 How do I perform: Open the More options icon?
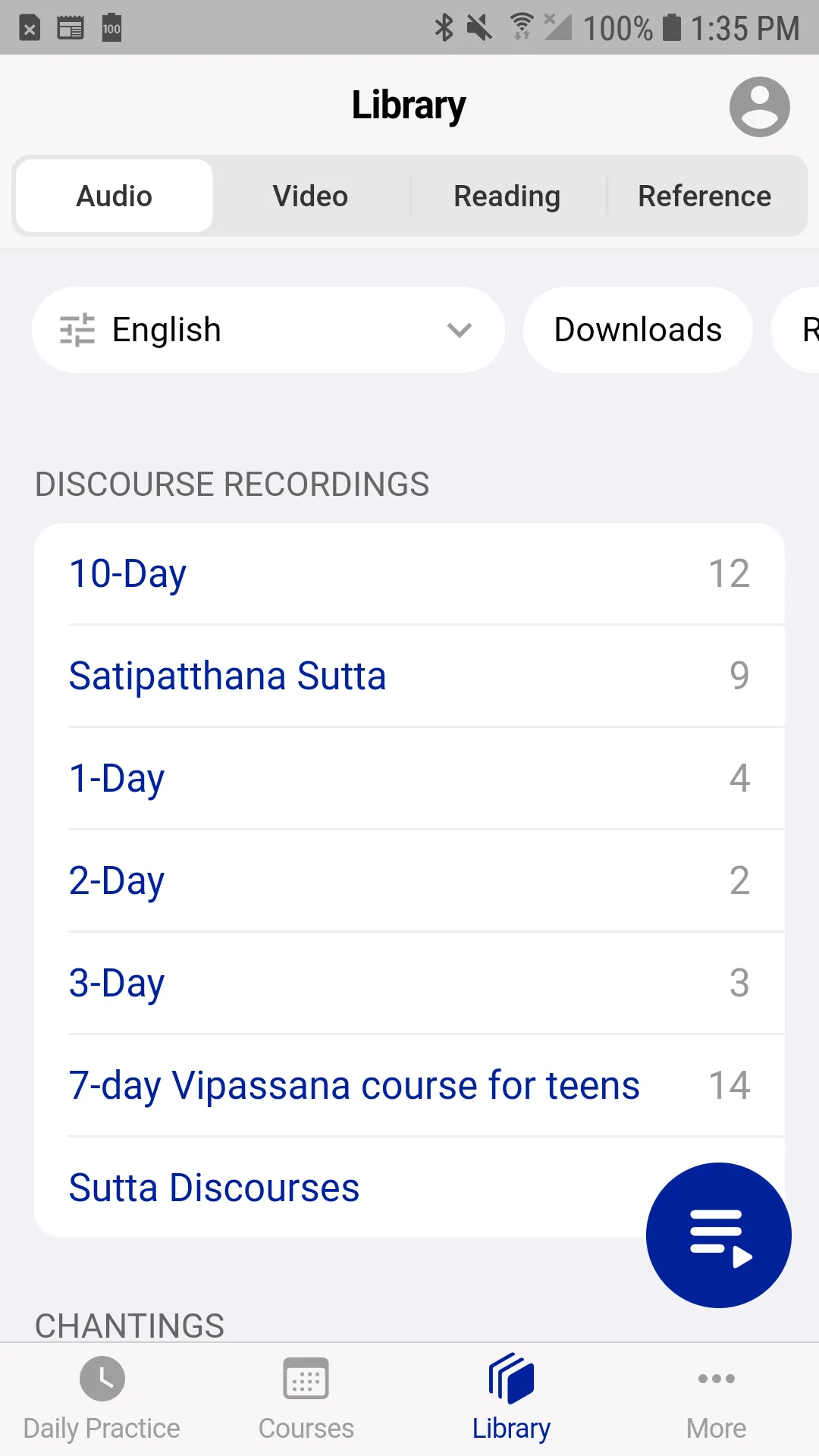click(715, 1379)
